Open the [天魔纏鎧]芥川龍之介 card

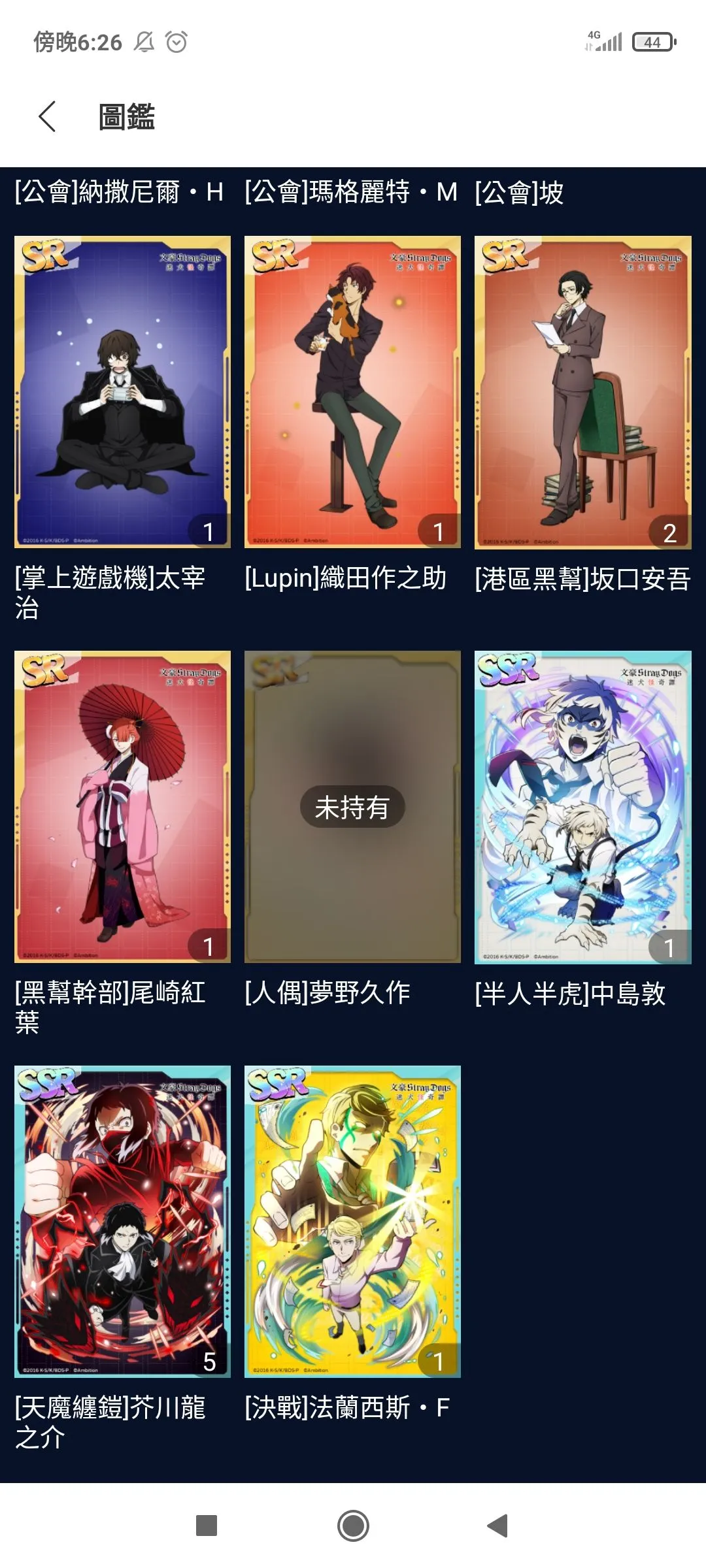coord(122,1222)
